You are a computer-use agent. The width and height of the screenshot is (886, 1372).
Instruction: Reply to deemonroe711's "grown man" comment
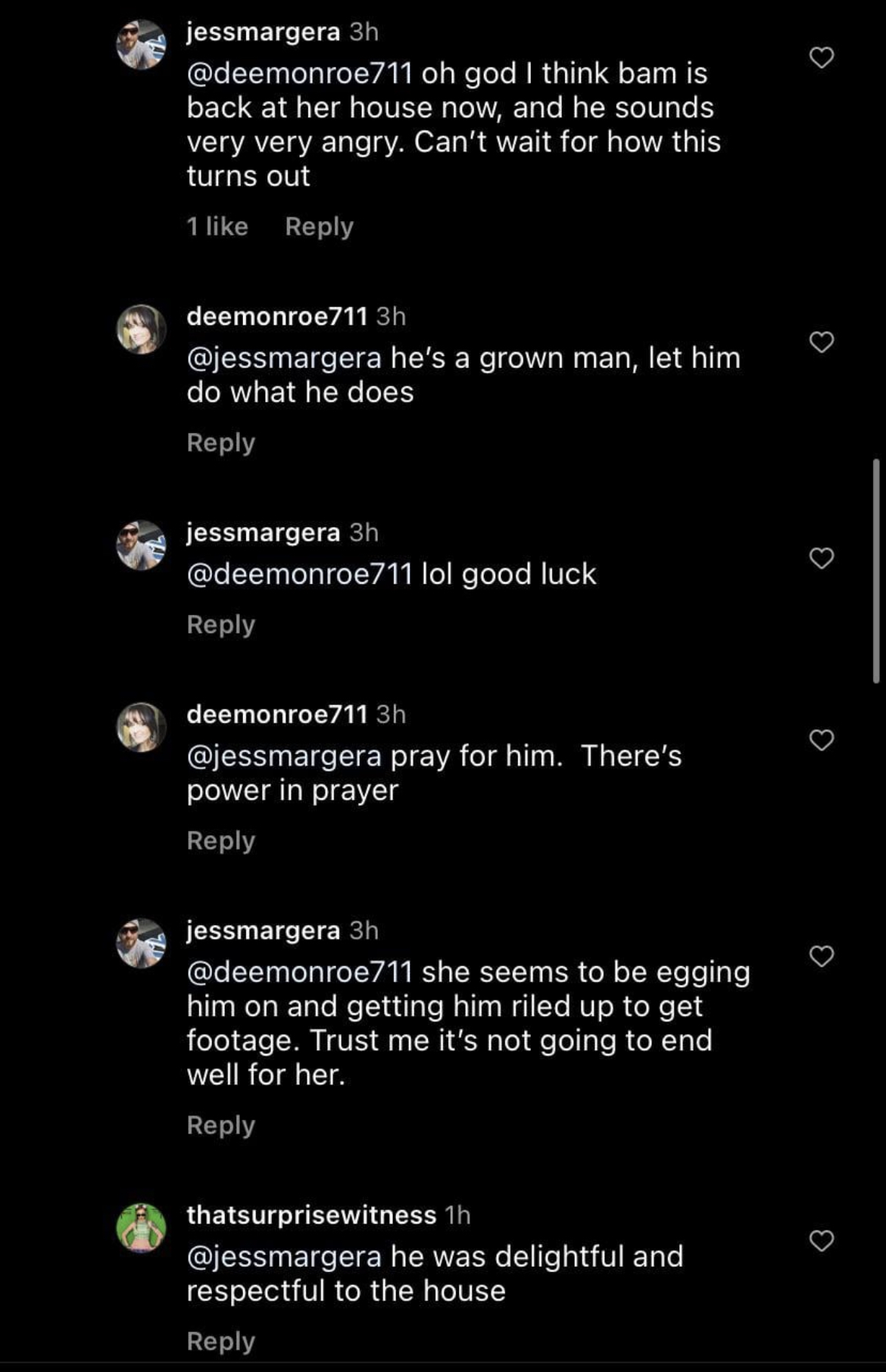220,443
